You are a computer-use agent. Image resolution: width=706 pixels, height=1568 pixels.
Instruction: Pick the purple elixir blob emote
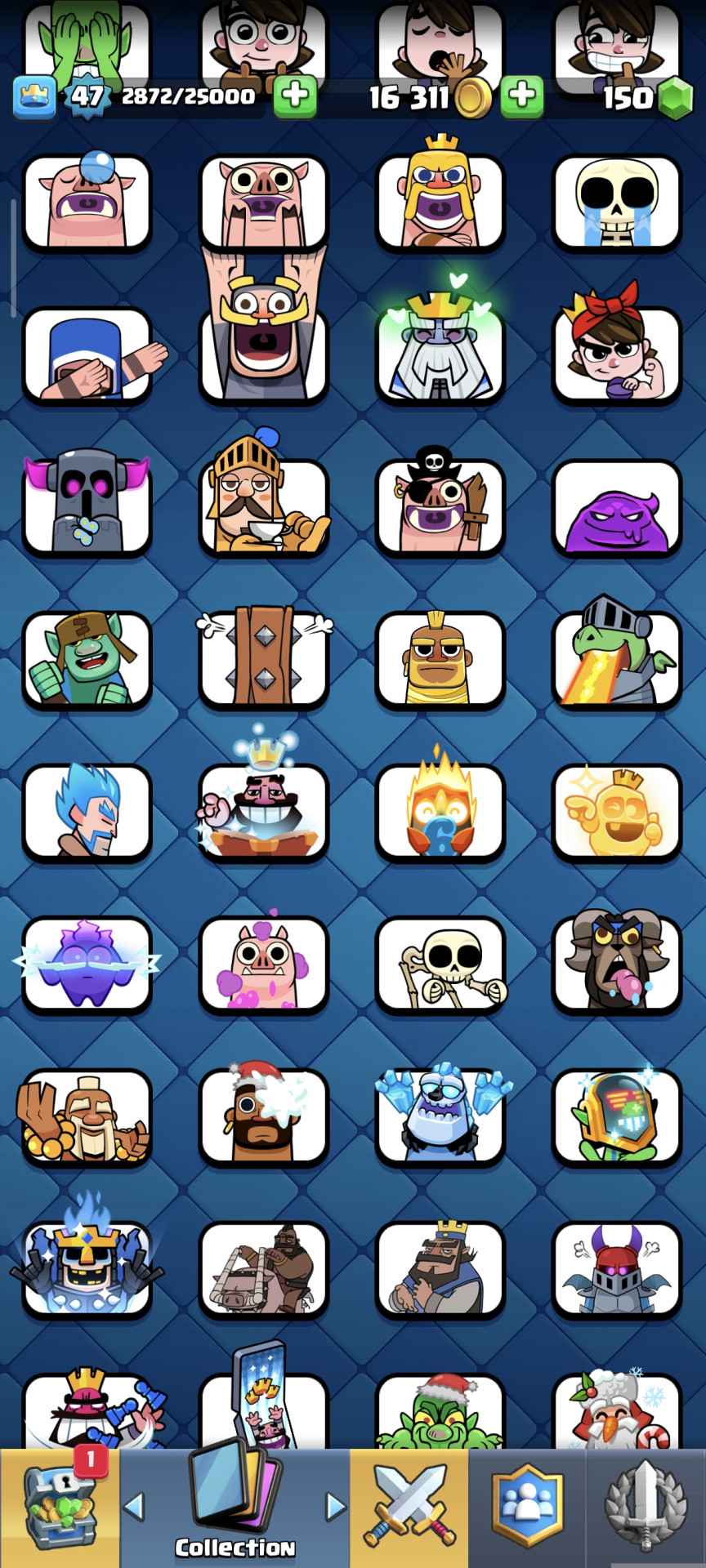point(617,508)
